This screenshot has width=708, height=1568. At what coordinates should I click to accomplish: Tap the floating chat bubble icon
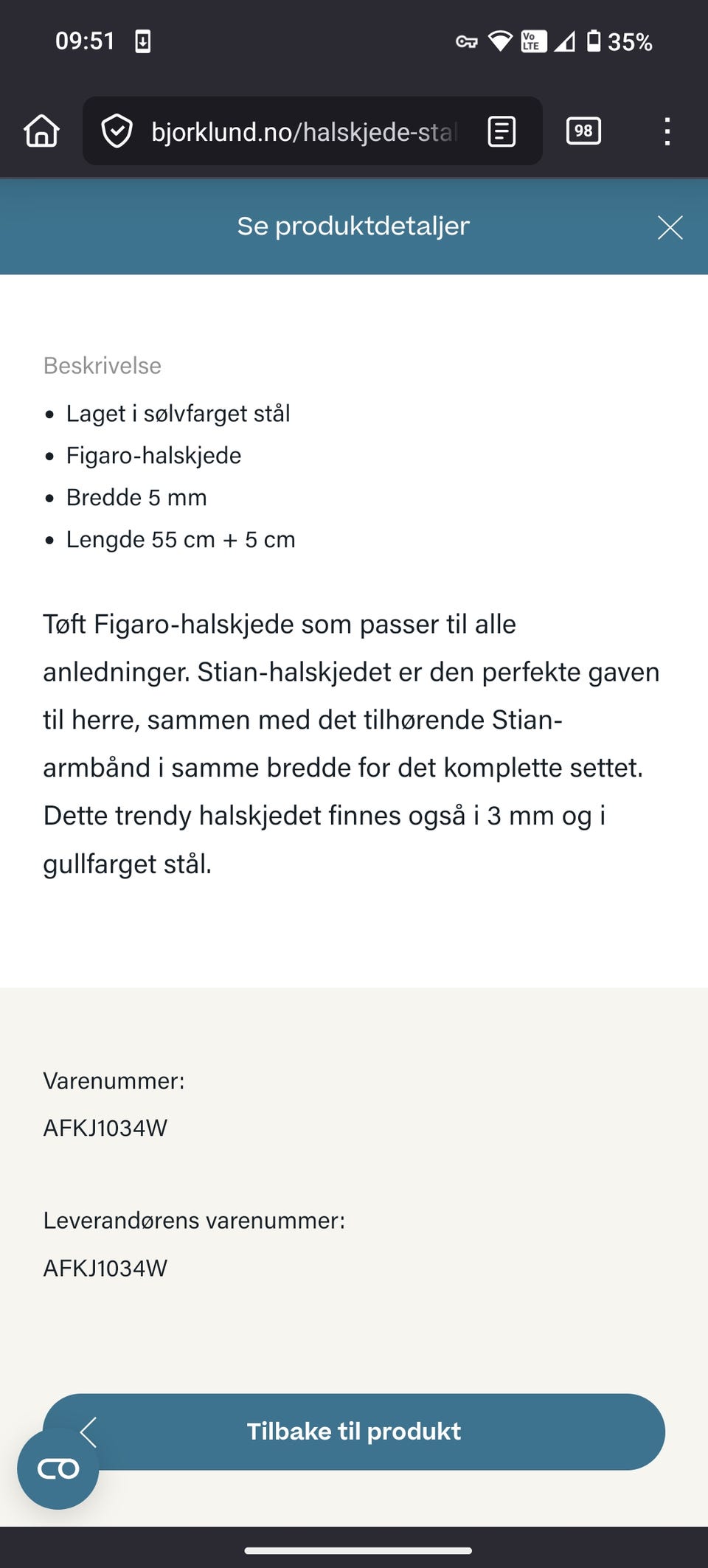pos(58,1468)
